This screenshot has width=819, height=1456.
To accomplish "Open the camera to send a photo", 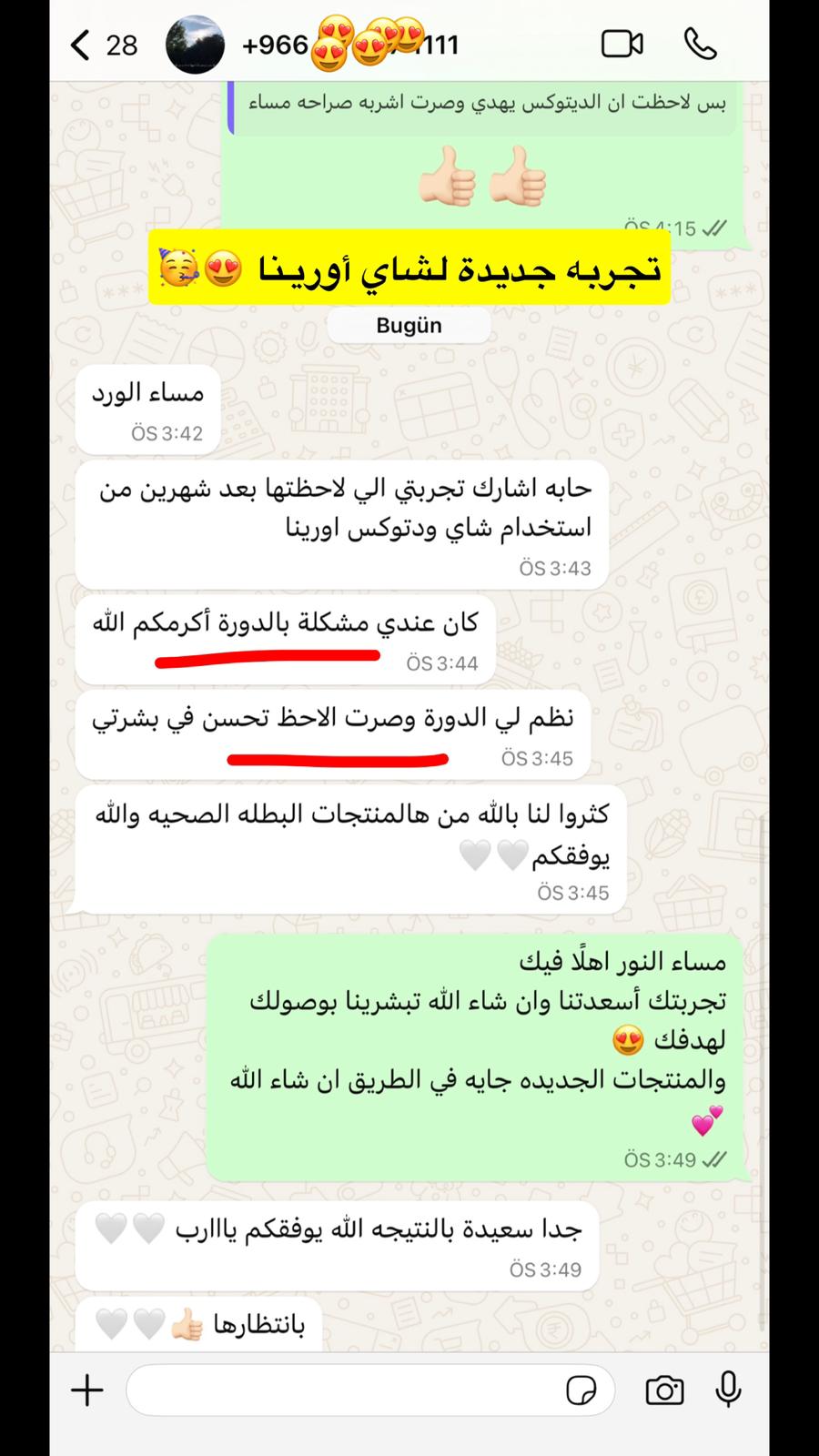I will point(664,1390).
